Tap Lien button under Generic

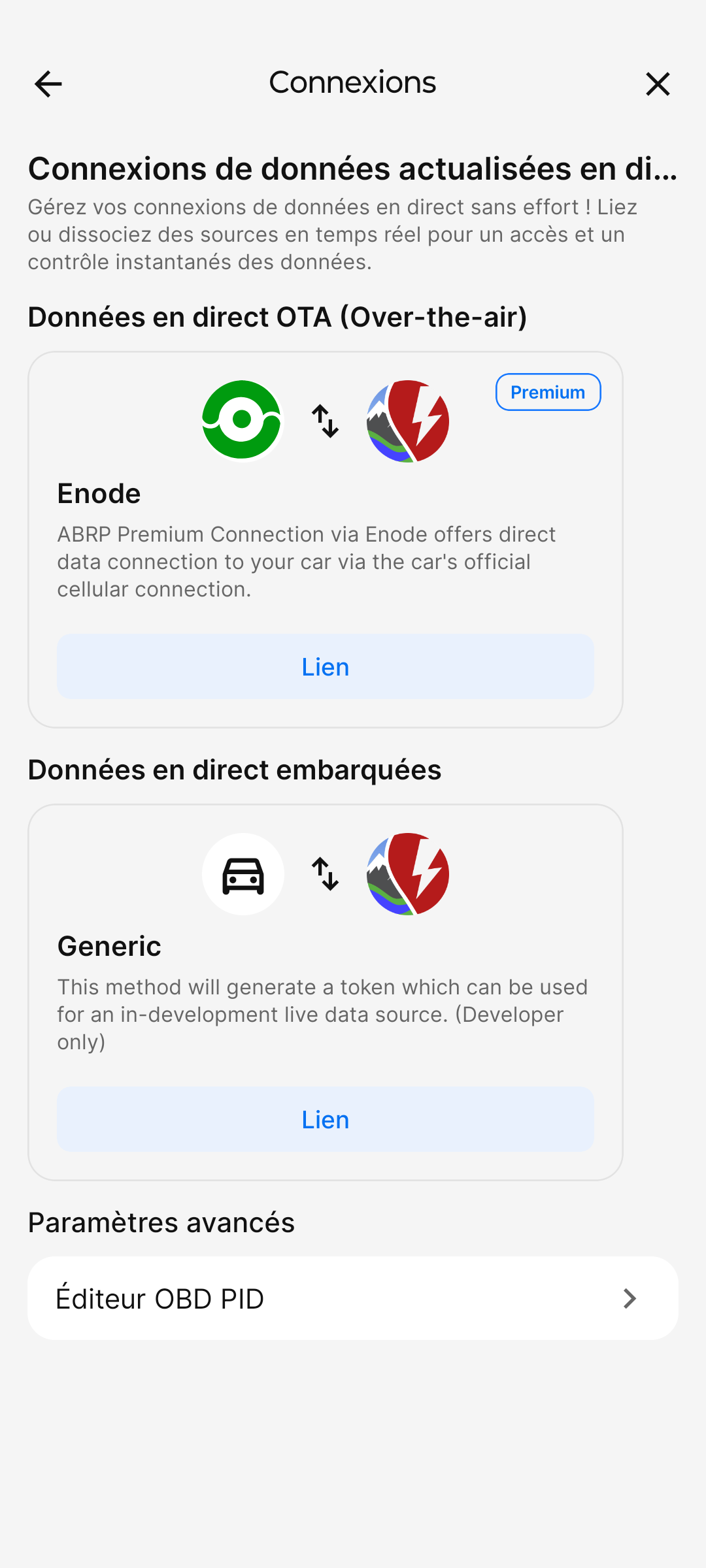[326, 1119]
